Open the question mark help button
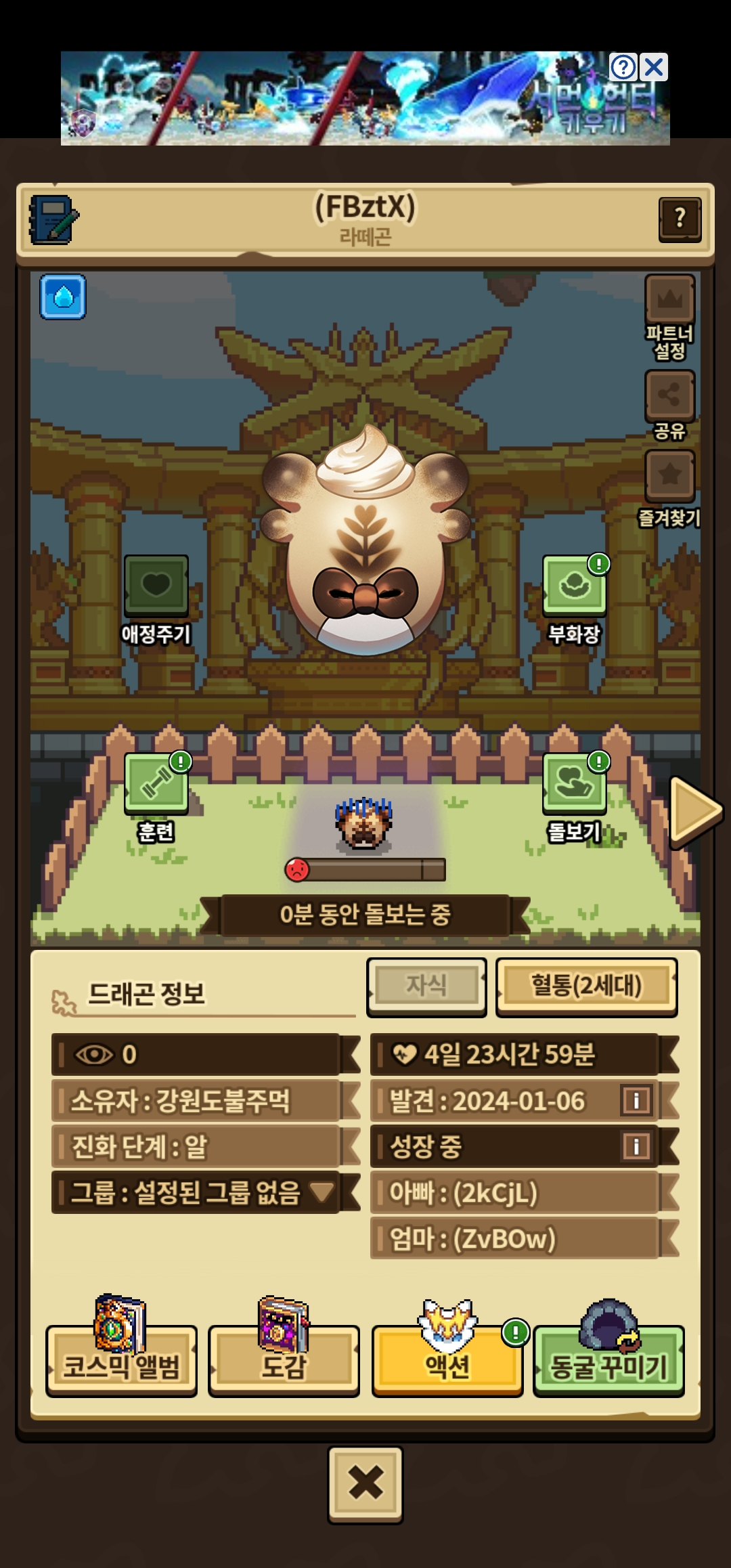The width and height of the screenshot is (731, 1568). click(x=679, y=219)
